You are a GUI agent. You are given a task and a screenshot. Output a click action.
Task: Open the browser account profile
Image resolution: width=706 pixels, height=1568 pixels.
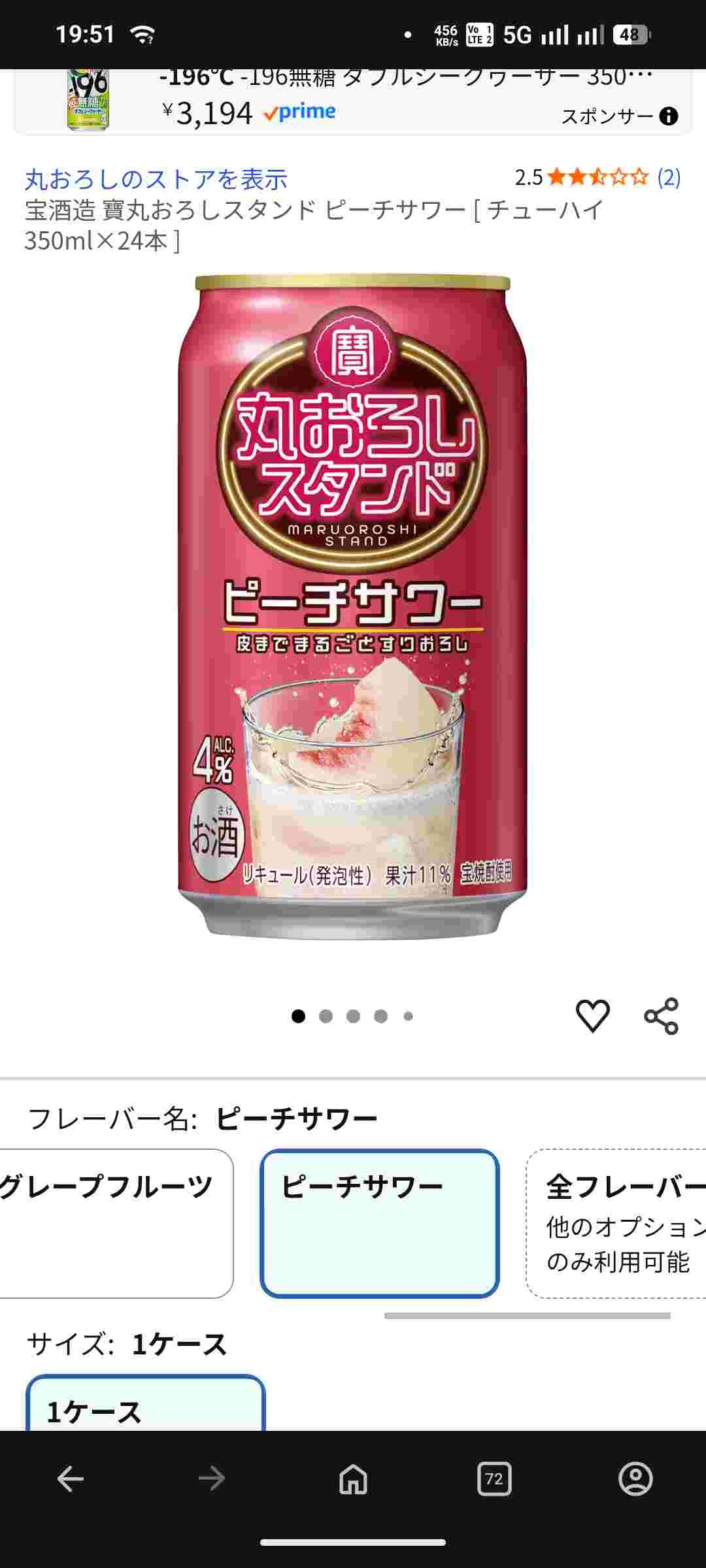[x=635, y=1478]
